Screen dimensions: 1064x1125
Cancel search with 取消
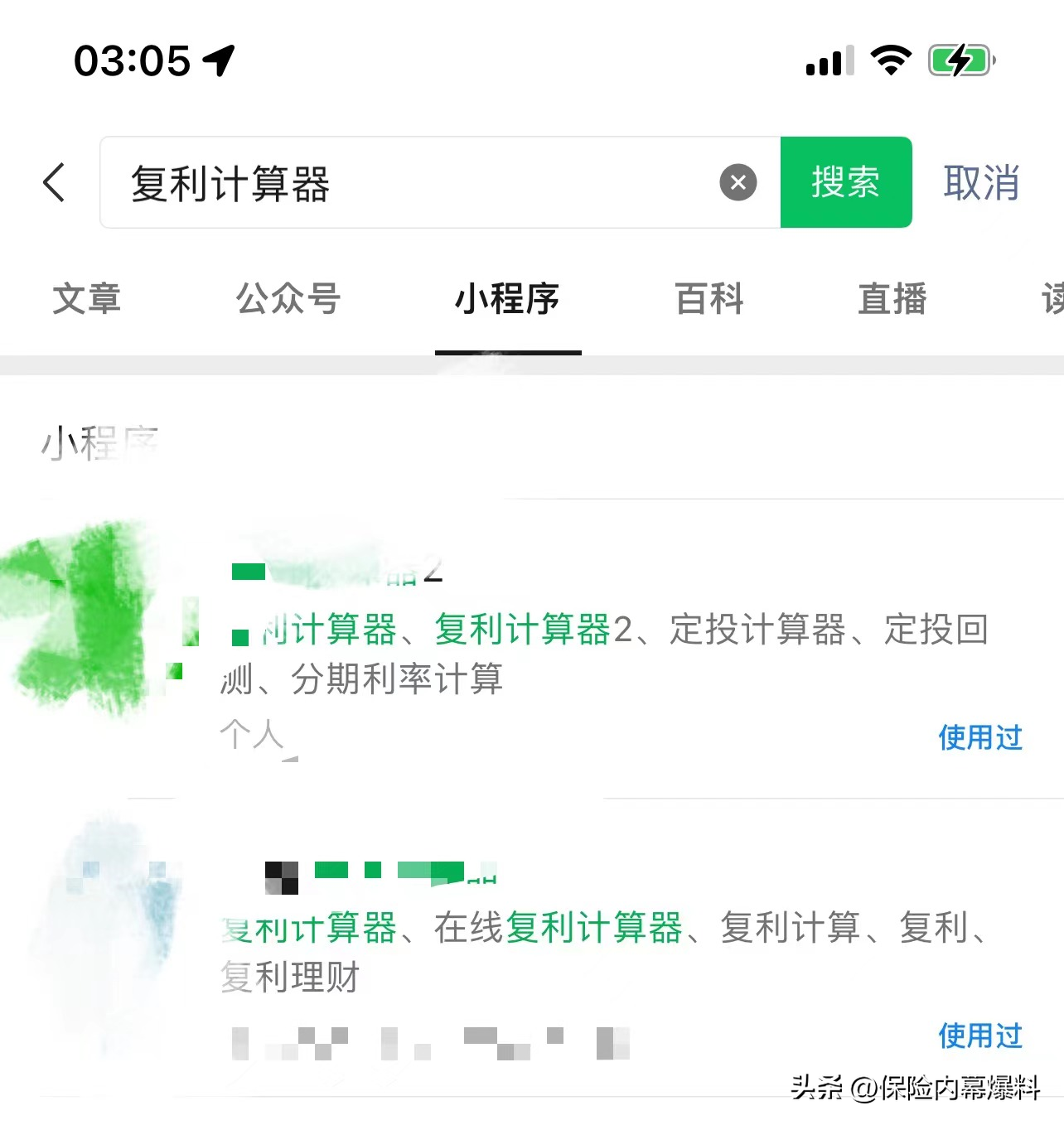[x=981, y=182]
